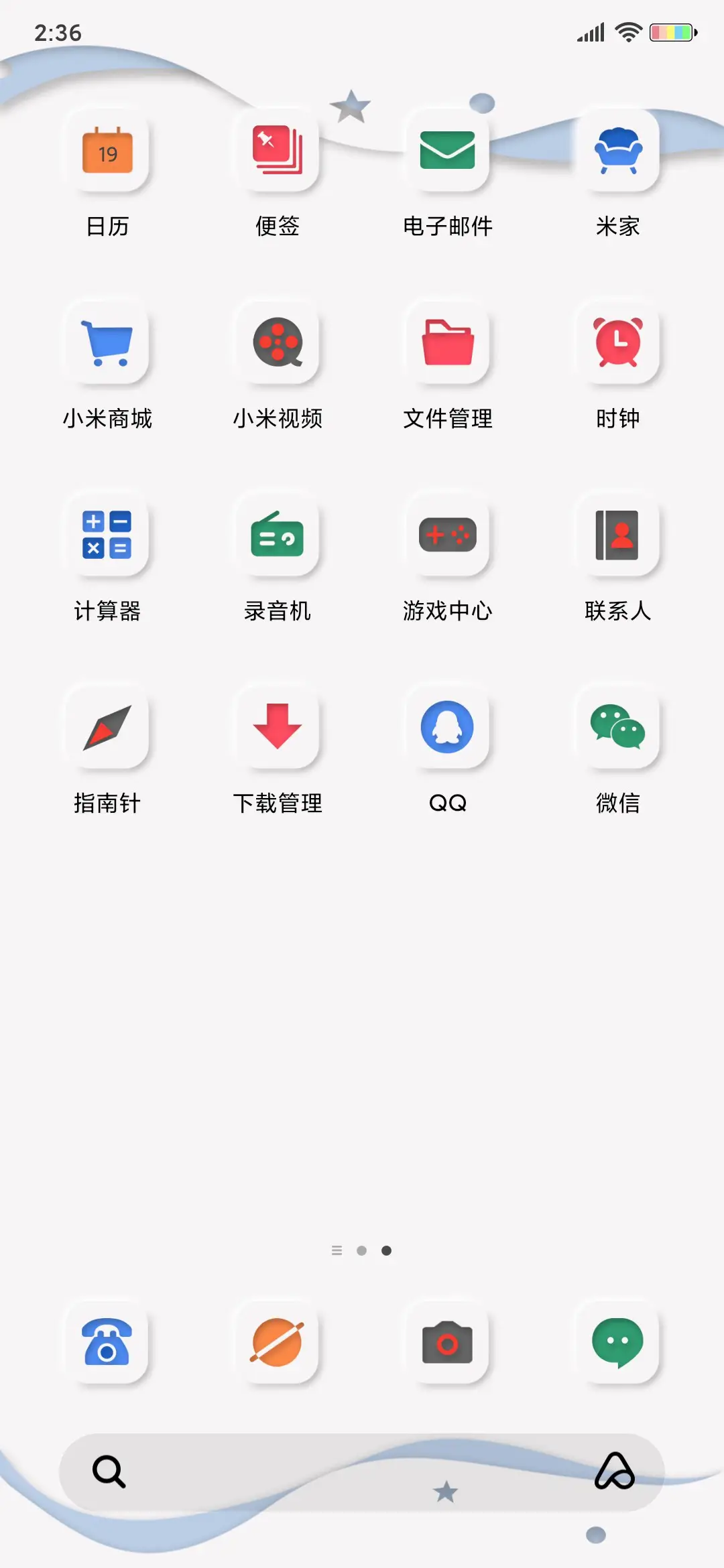Launch the Camera from the dock
Image resolution: width=724 pixels, height=1568 pixels.
pyautogui.click(x=448, y=1344)
